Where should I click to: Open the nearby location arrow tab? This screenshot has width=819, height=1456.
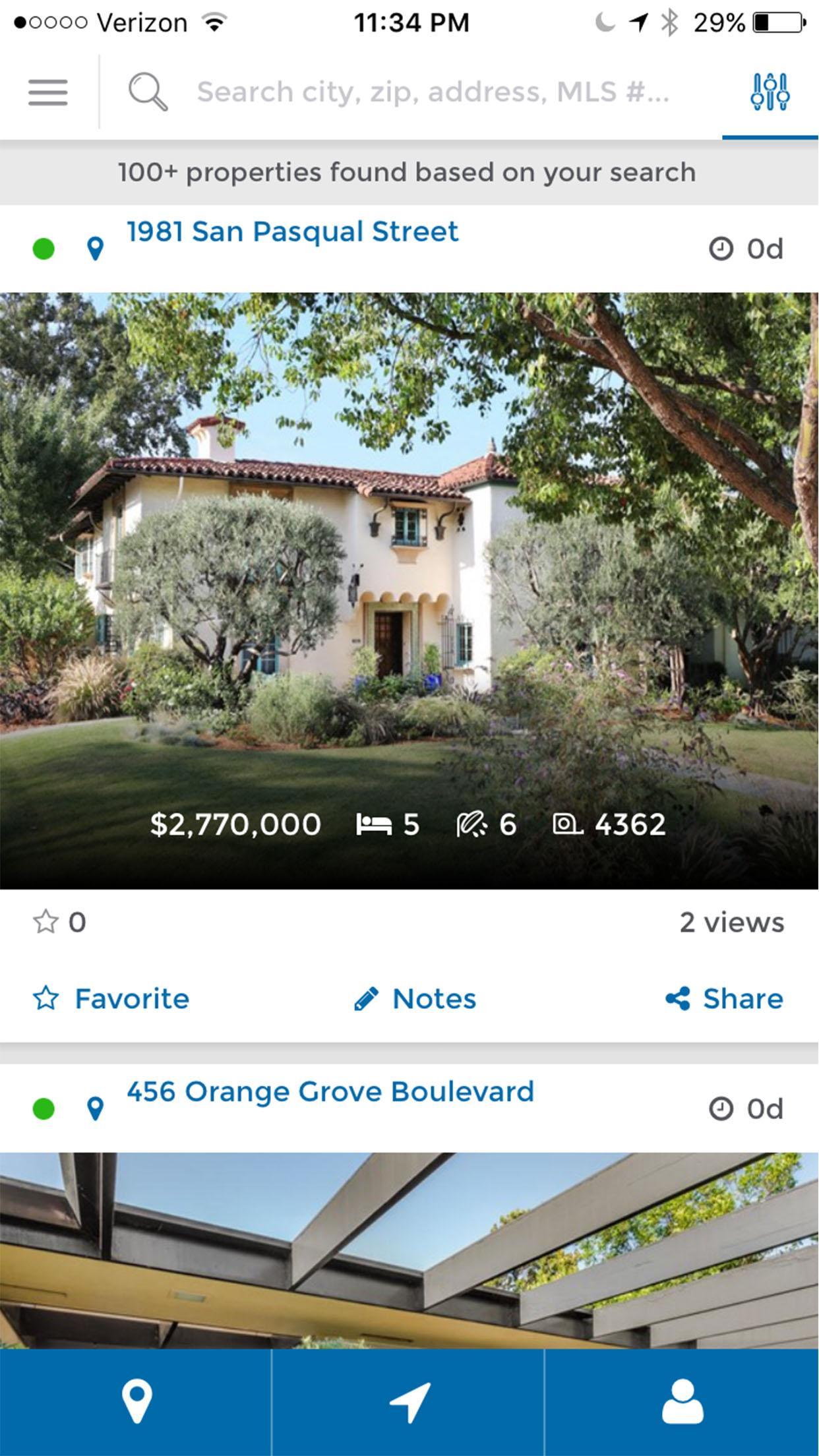pos(409,1402)
